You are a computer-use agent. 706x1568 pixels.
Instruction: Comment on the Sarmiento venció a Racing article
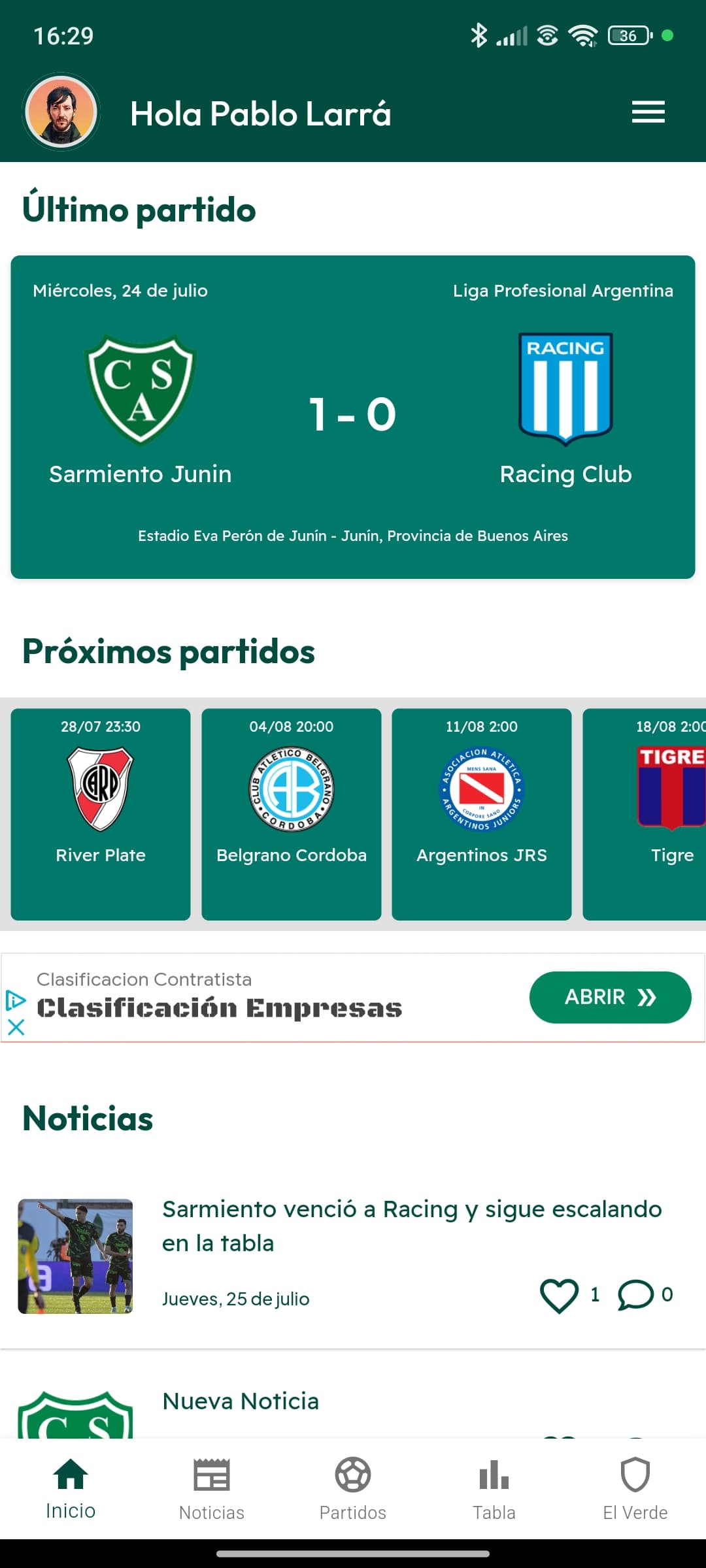tap(635, 1295)
